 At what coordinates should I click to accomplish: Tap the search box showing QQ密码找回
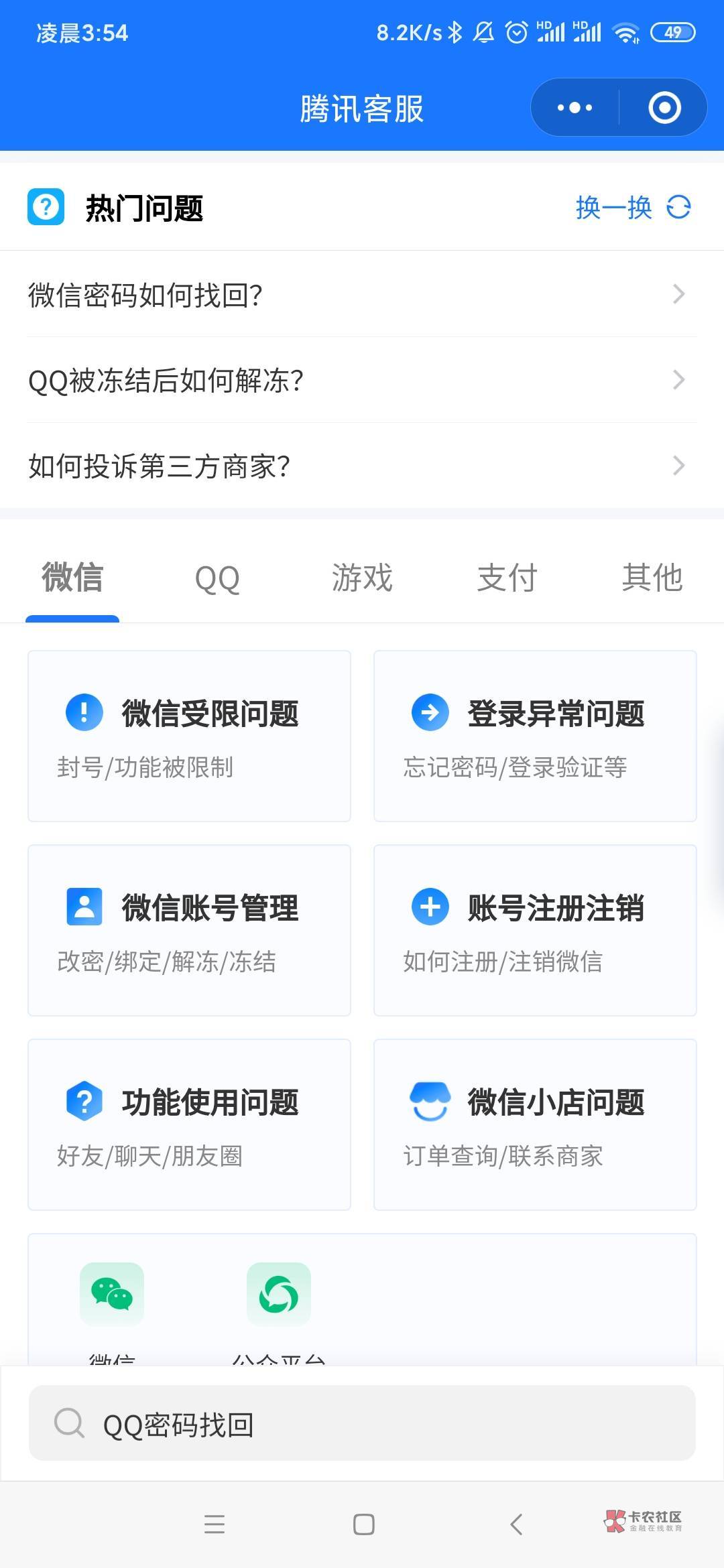coord(362,1423)
